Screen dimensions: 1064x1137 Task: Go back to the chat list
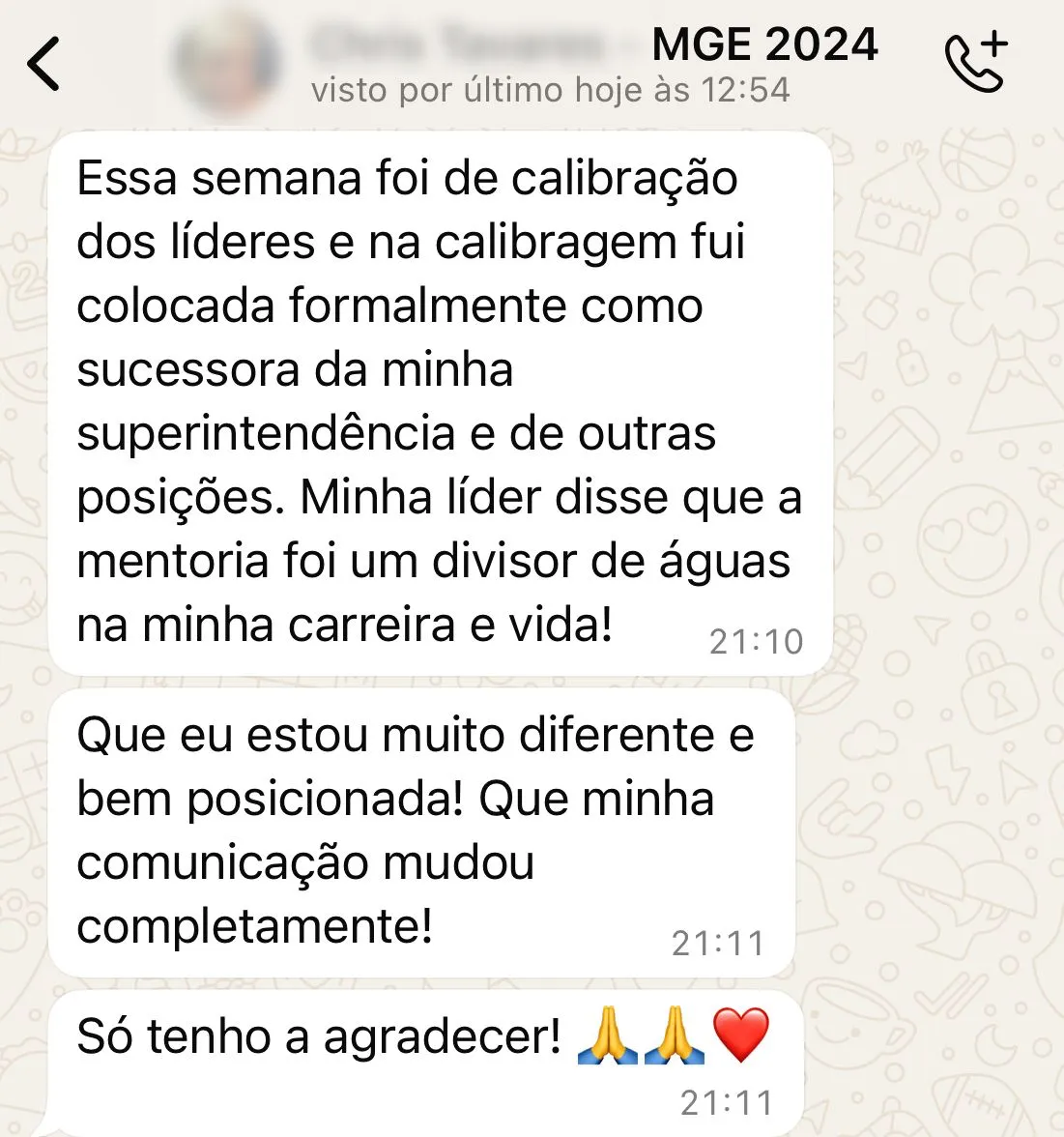[x=43, y=64]
